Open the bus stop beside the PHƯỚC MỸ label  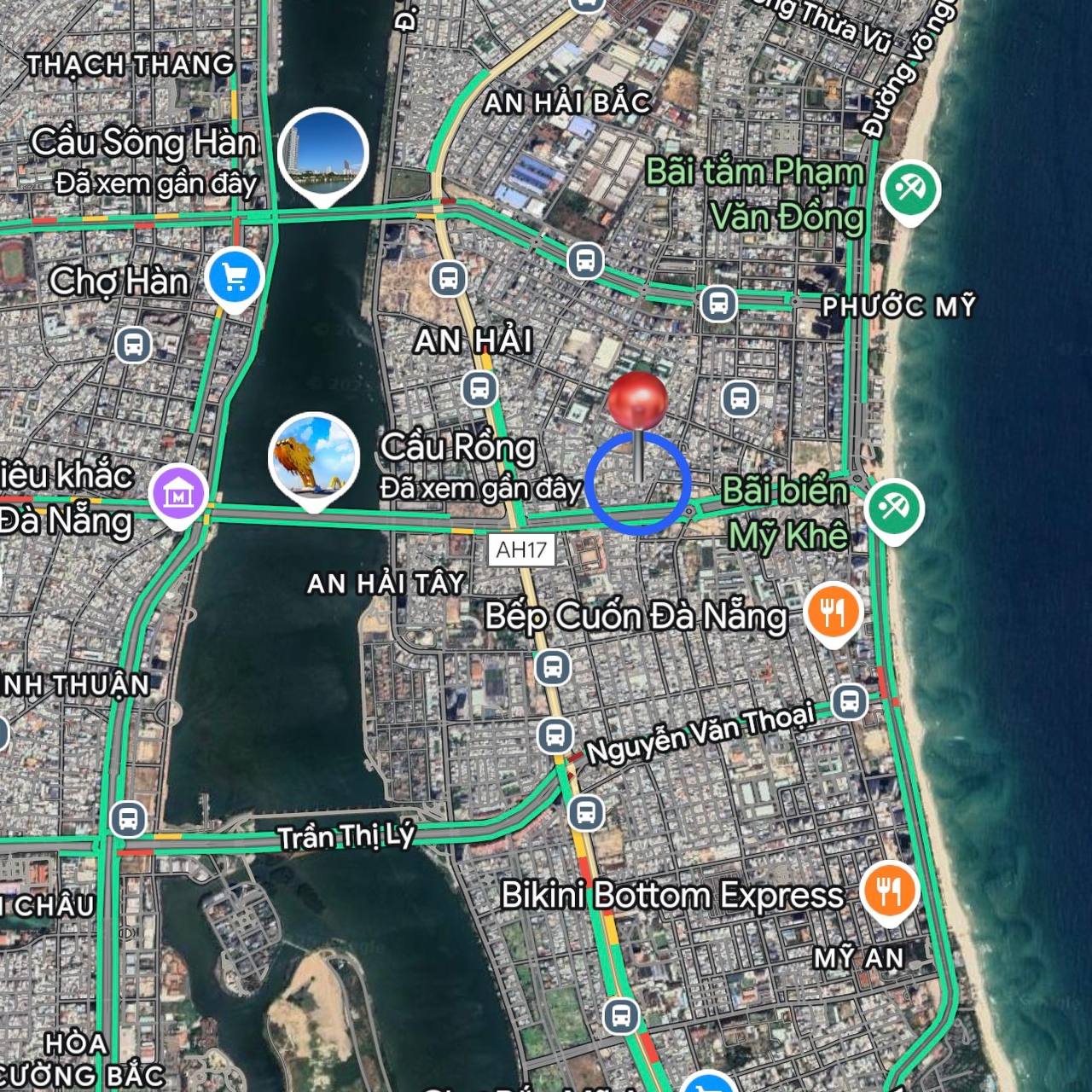718,302
